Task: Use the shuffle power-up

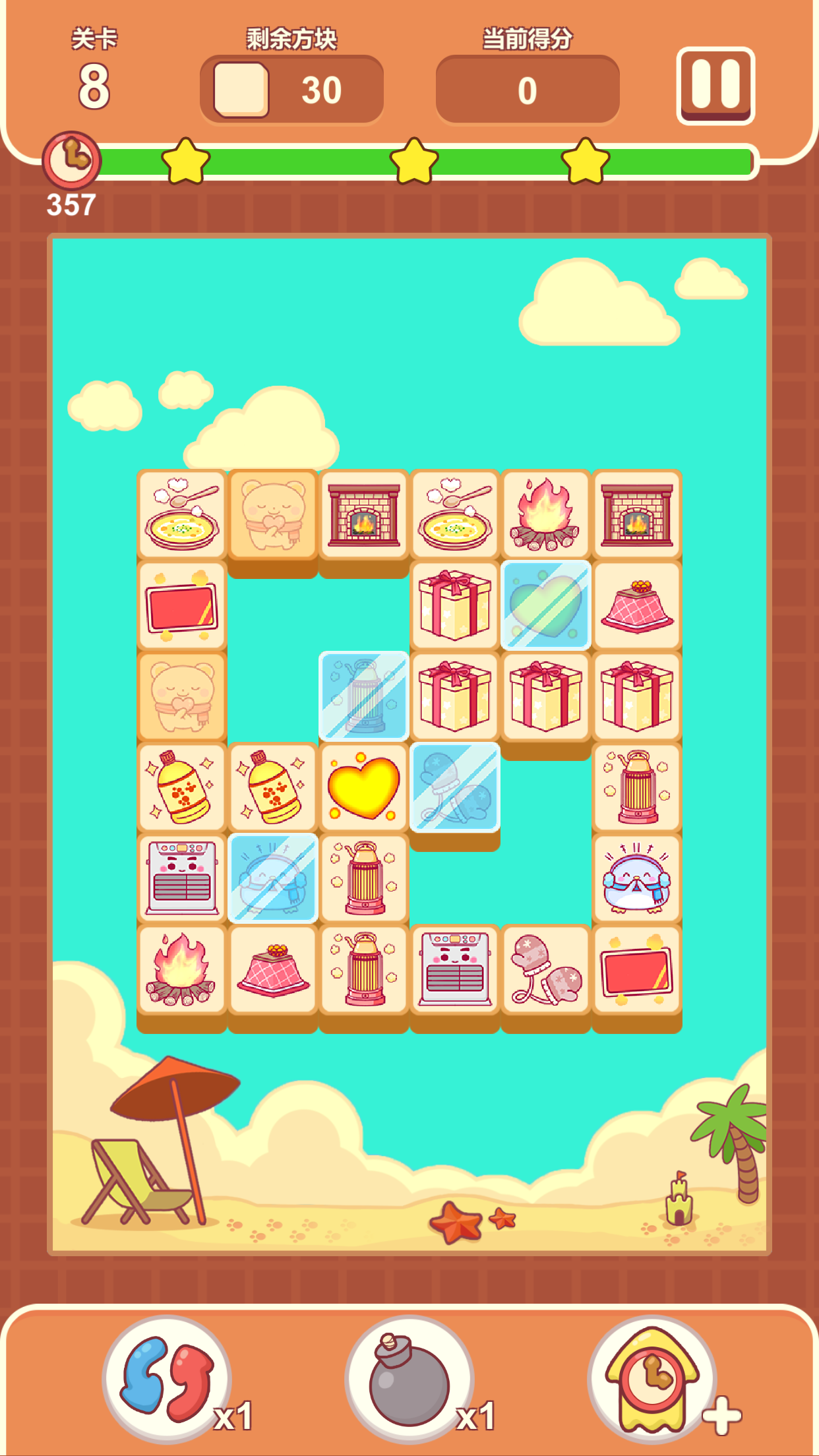Action: point(167,1380)
